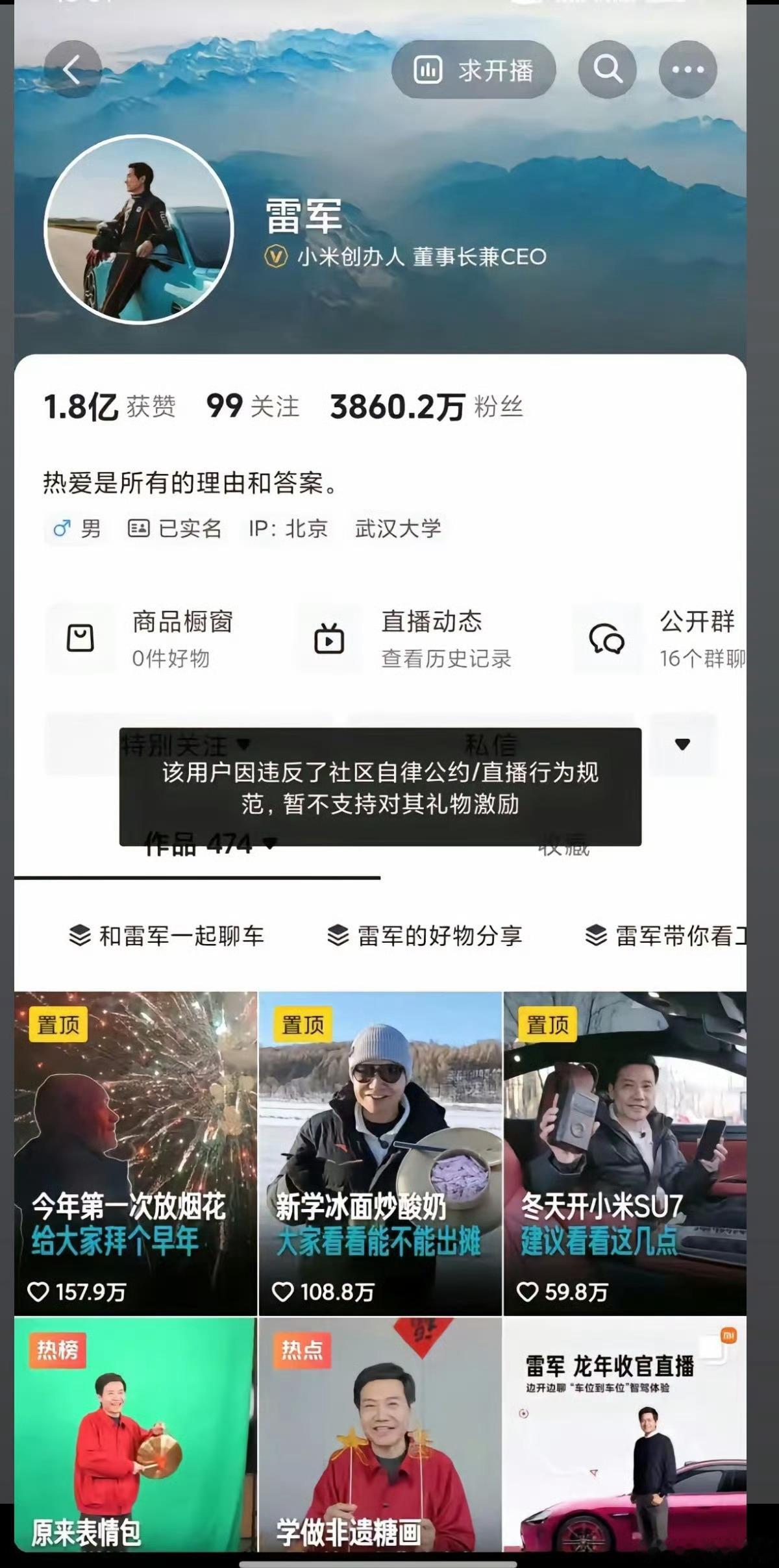Screen dimensions: 779x1568
Task: Open the 公开群 public group chat icon
Action: (609, 640)
